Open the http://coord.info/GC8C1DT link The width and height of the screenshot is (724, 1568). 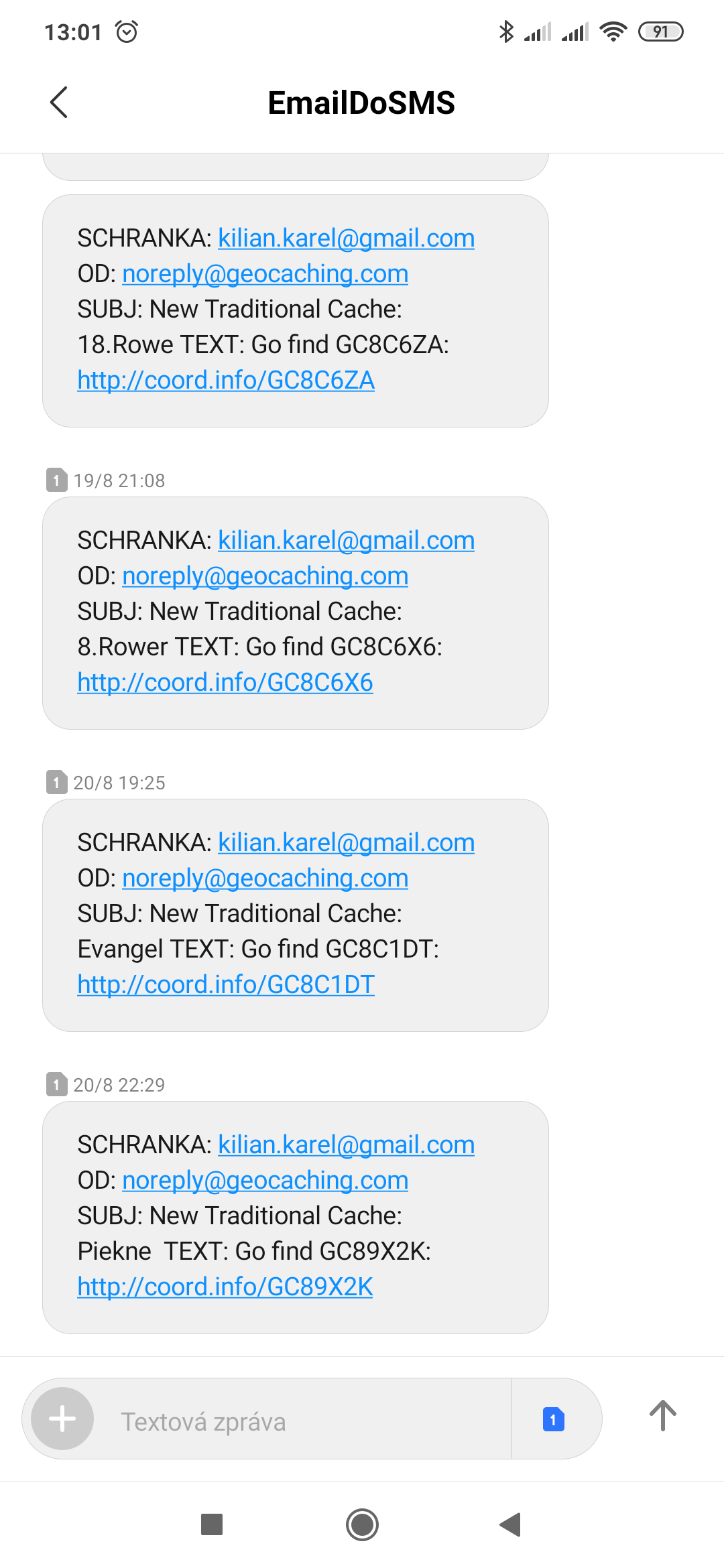click(226, 984)
